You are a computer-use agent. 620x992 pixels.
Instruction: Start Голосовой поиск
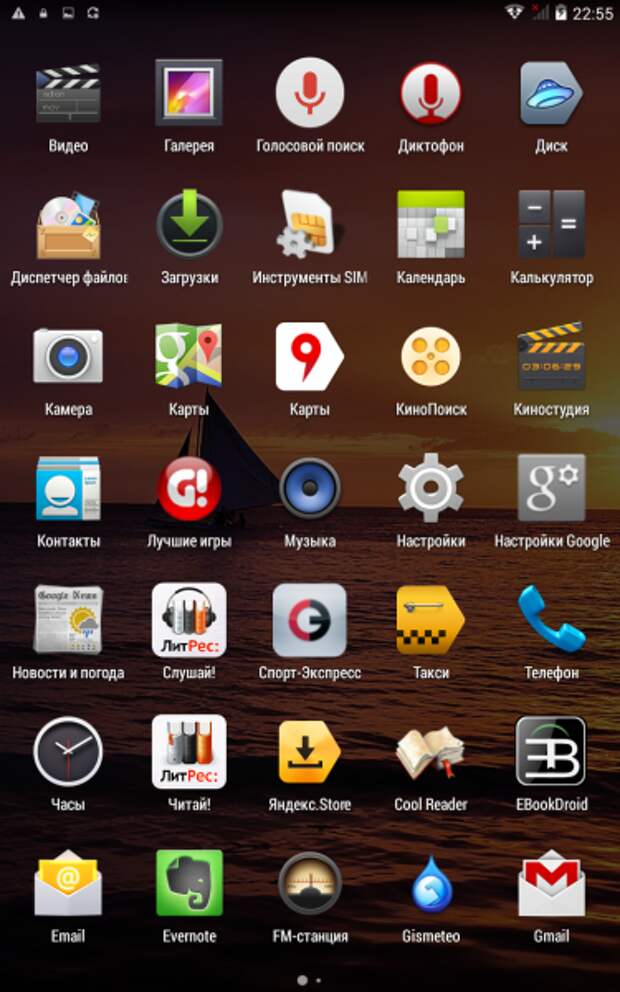pos(310,94)
